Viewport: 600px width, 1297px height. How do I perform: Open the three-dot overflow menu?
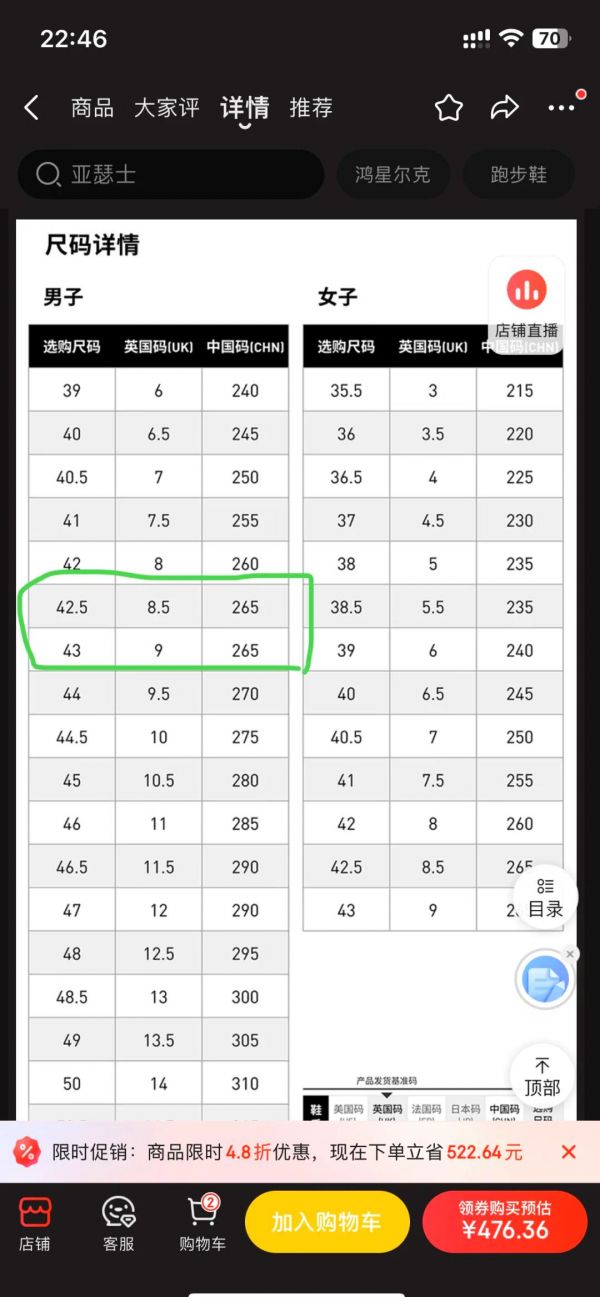click(561, 108)
